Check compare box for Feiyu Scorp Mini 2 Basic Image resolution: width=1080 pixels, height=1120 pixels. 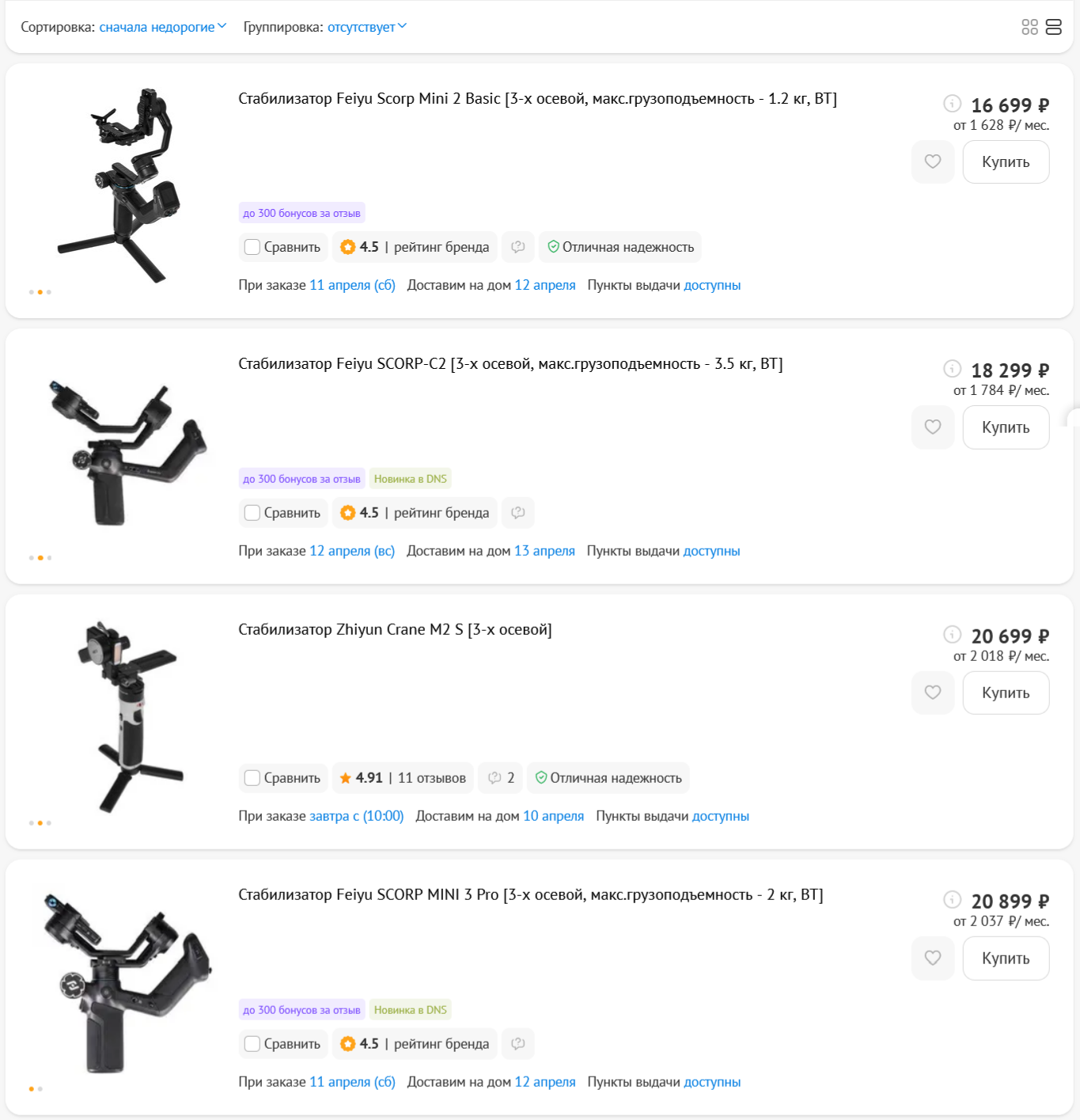tap(252, 247)
